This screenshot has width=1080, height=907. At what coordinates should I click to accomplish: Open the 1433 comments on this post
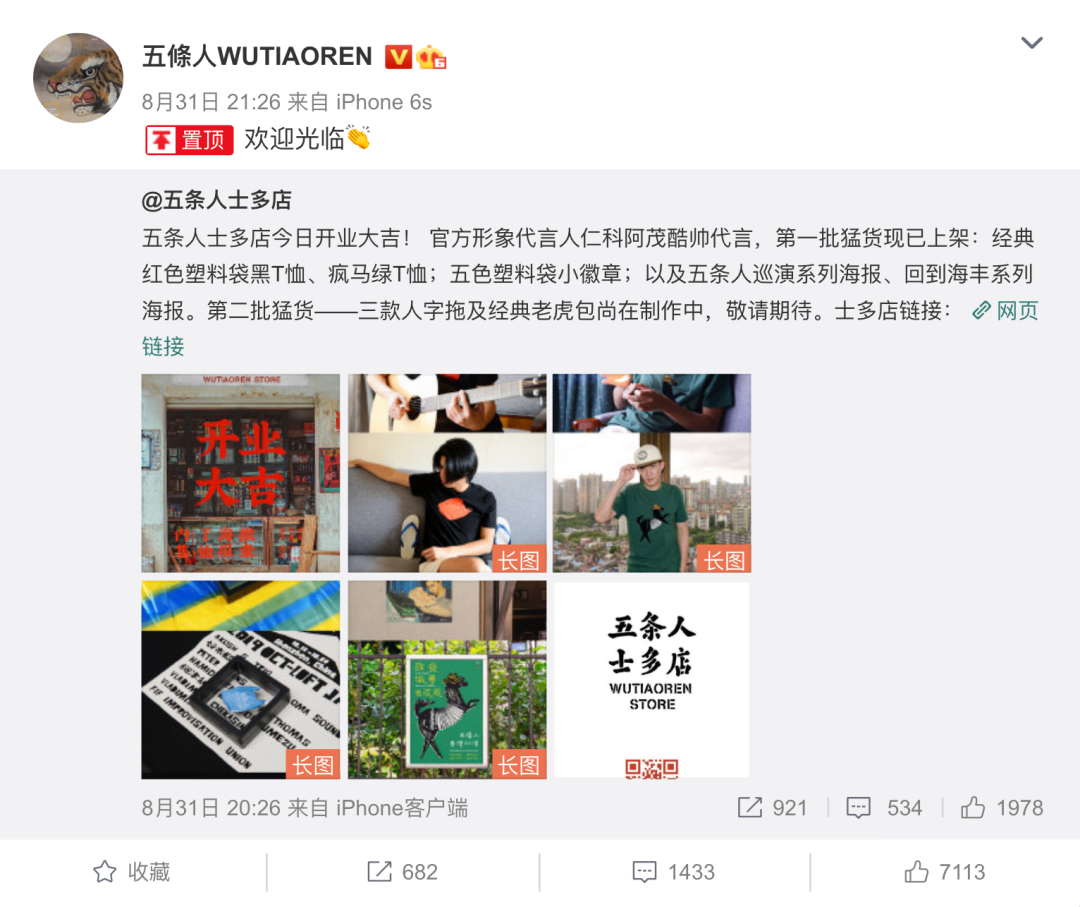tap(674, 872)
